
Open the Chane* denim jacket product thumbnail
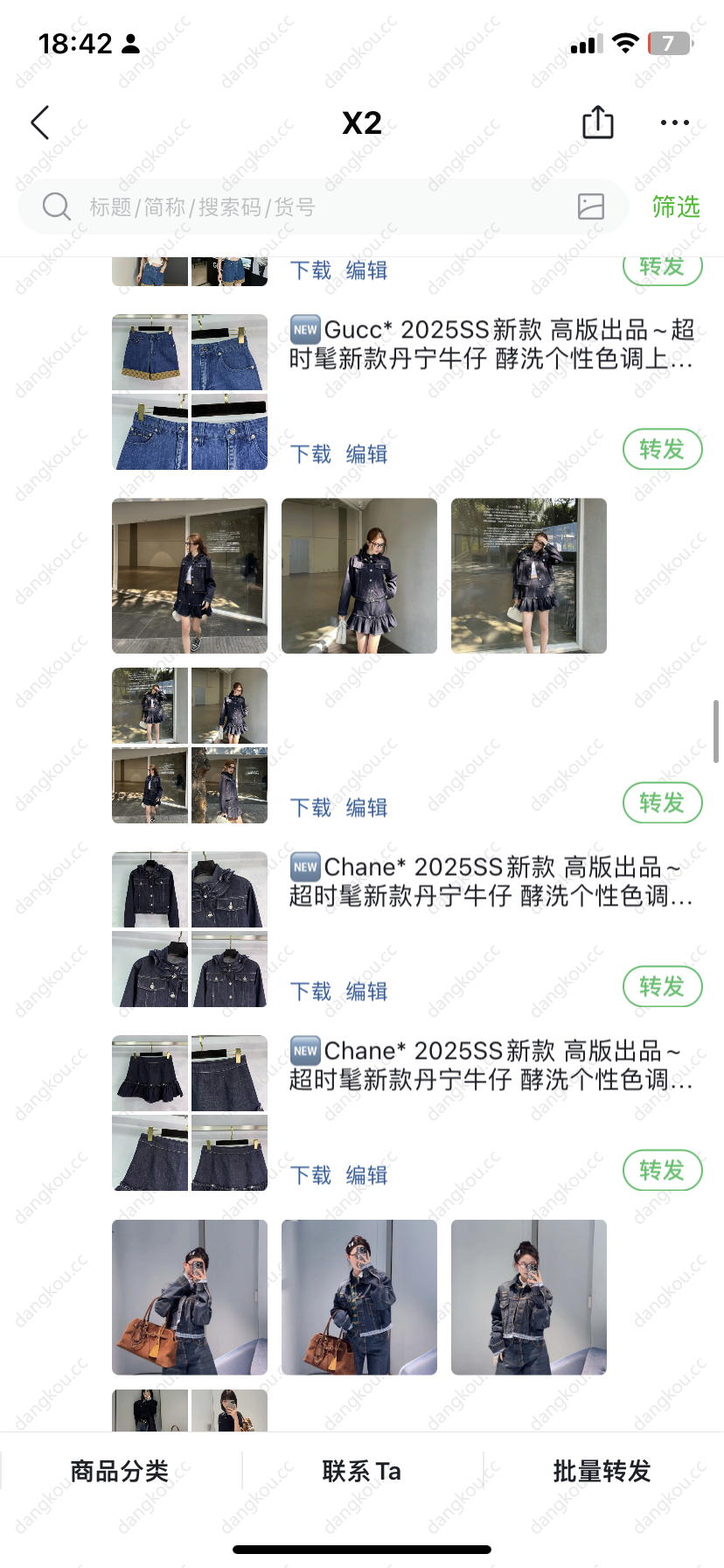point(190,929)
